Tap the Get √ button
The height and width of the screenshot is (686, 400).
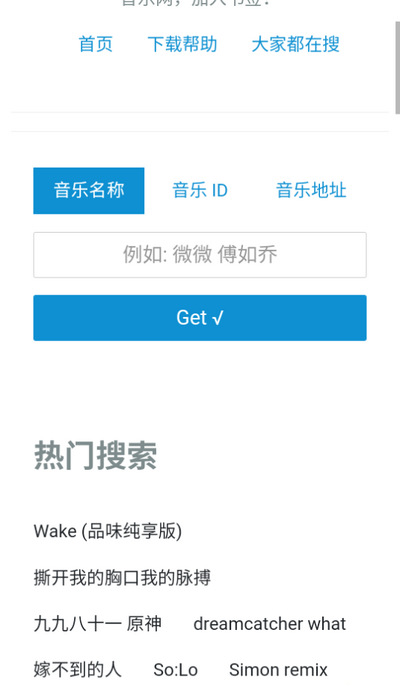[200, 318]
